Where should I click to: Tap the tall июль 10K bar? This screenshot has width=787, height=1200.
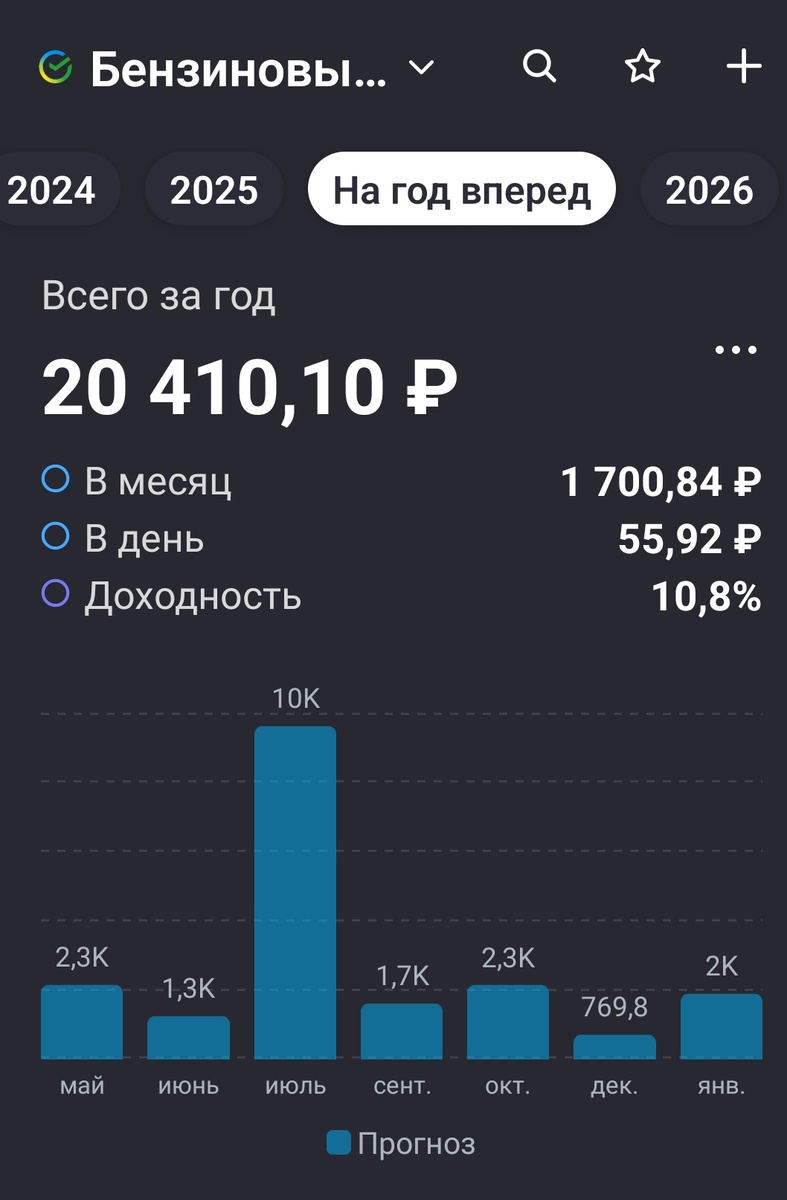tap(295, 890)
